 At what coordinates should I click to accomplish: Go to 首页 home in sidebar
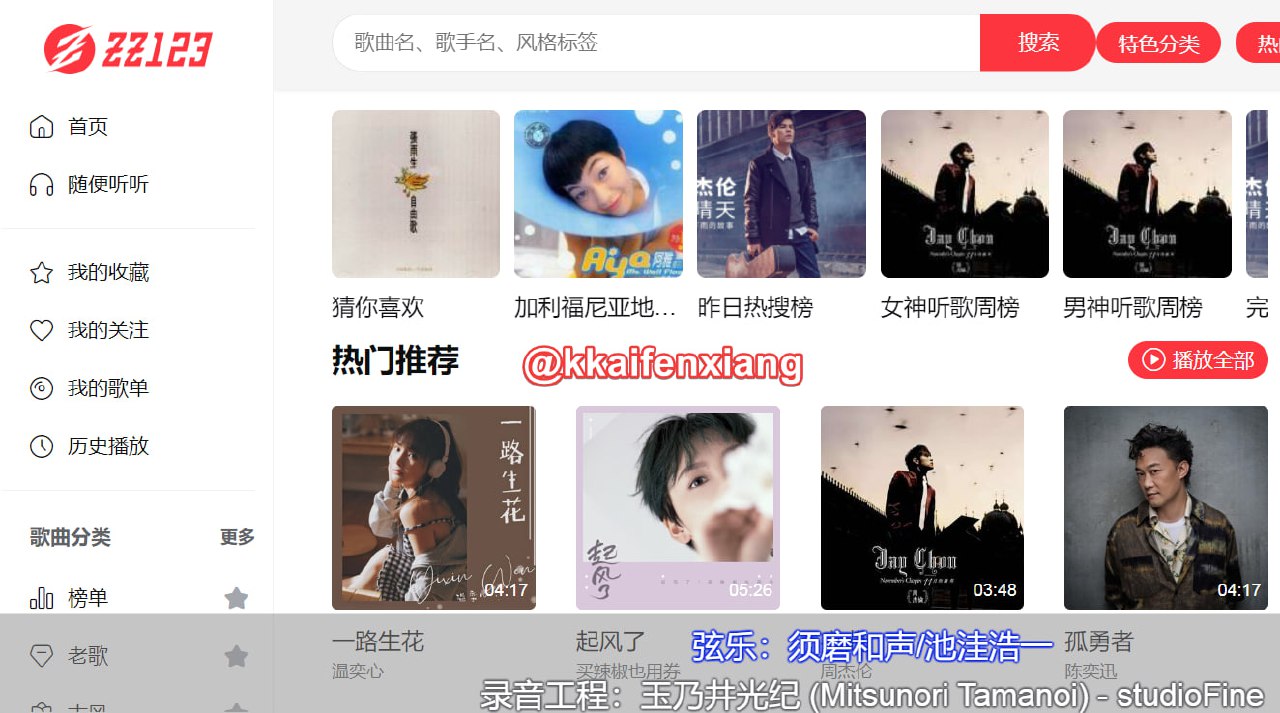click(87, 127)
